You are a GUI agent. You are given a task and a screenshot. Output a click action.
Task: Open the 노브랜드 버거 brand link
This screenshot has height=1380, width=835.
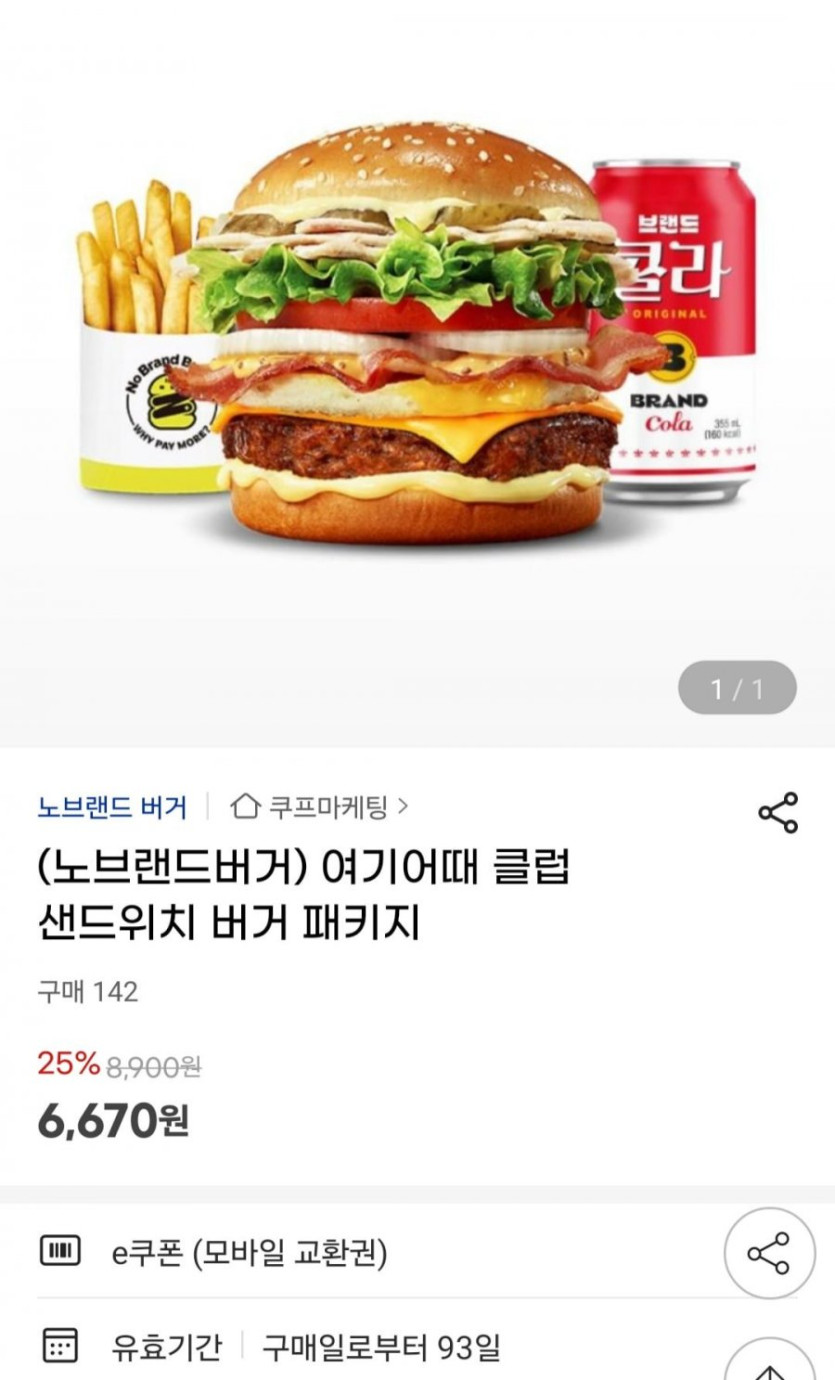112,807
